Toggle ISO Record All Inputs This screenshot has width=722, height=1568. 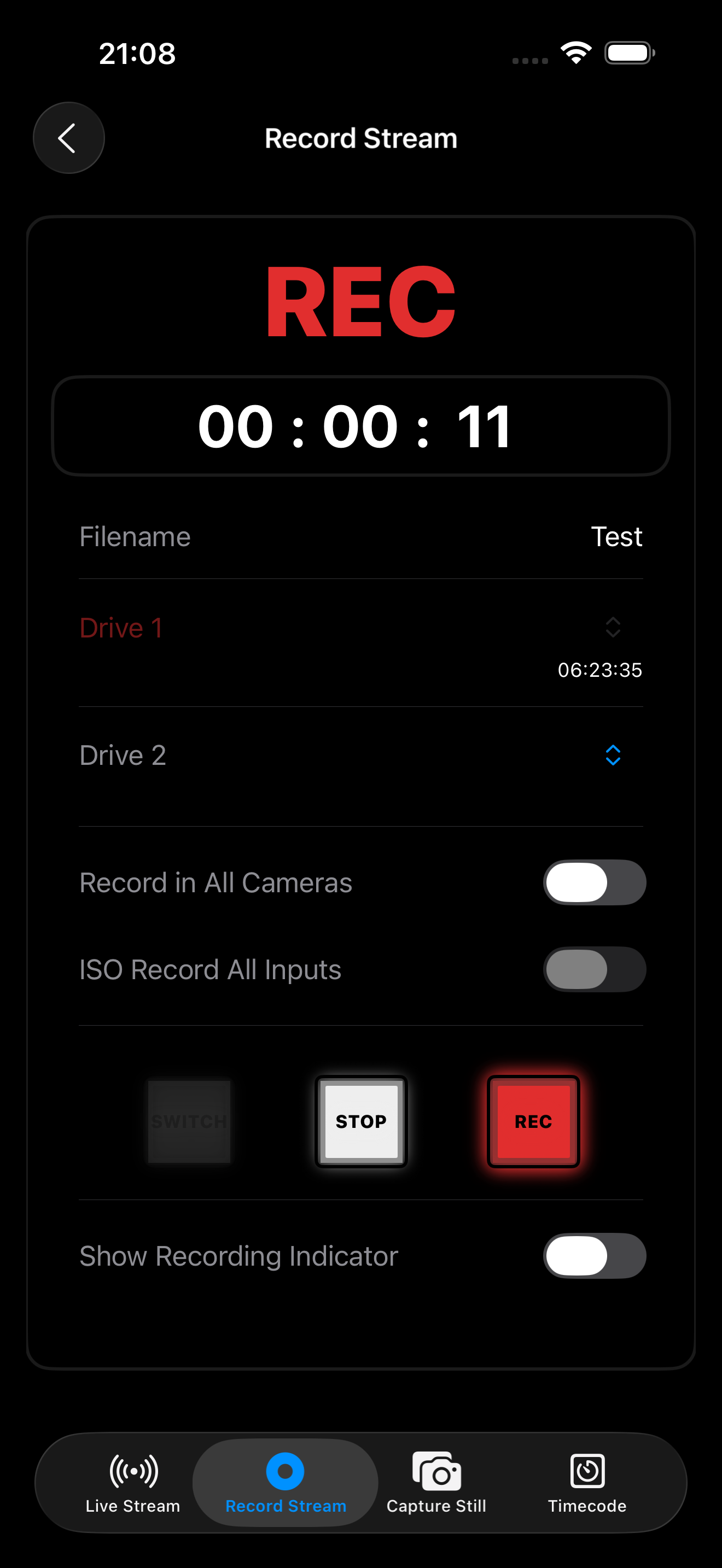coord(593,969)
